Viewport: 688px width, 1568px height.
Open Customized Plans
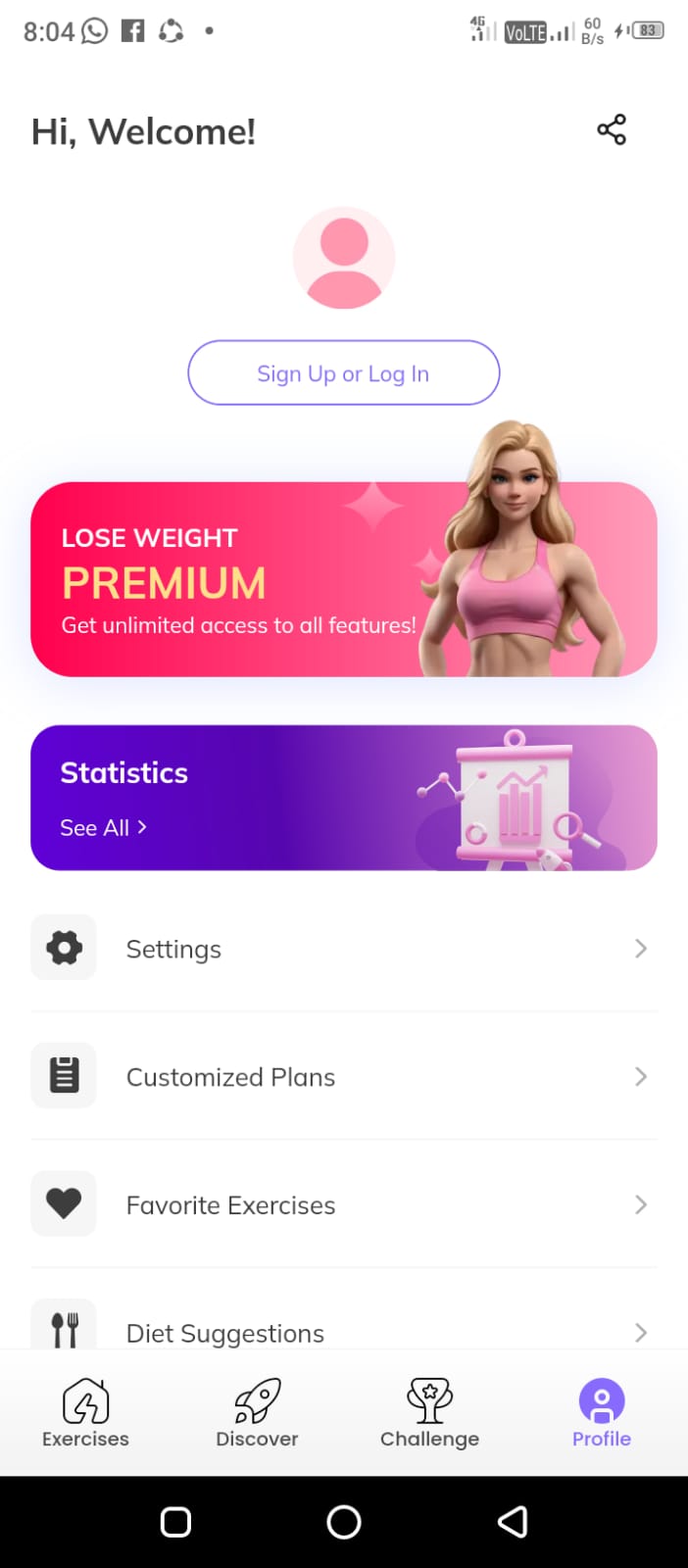coord(343,1077)
